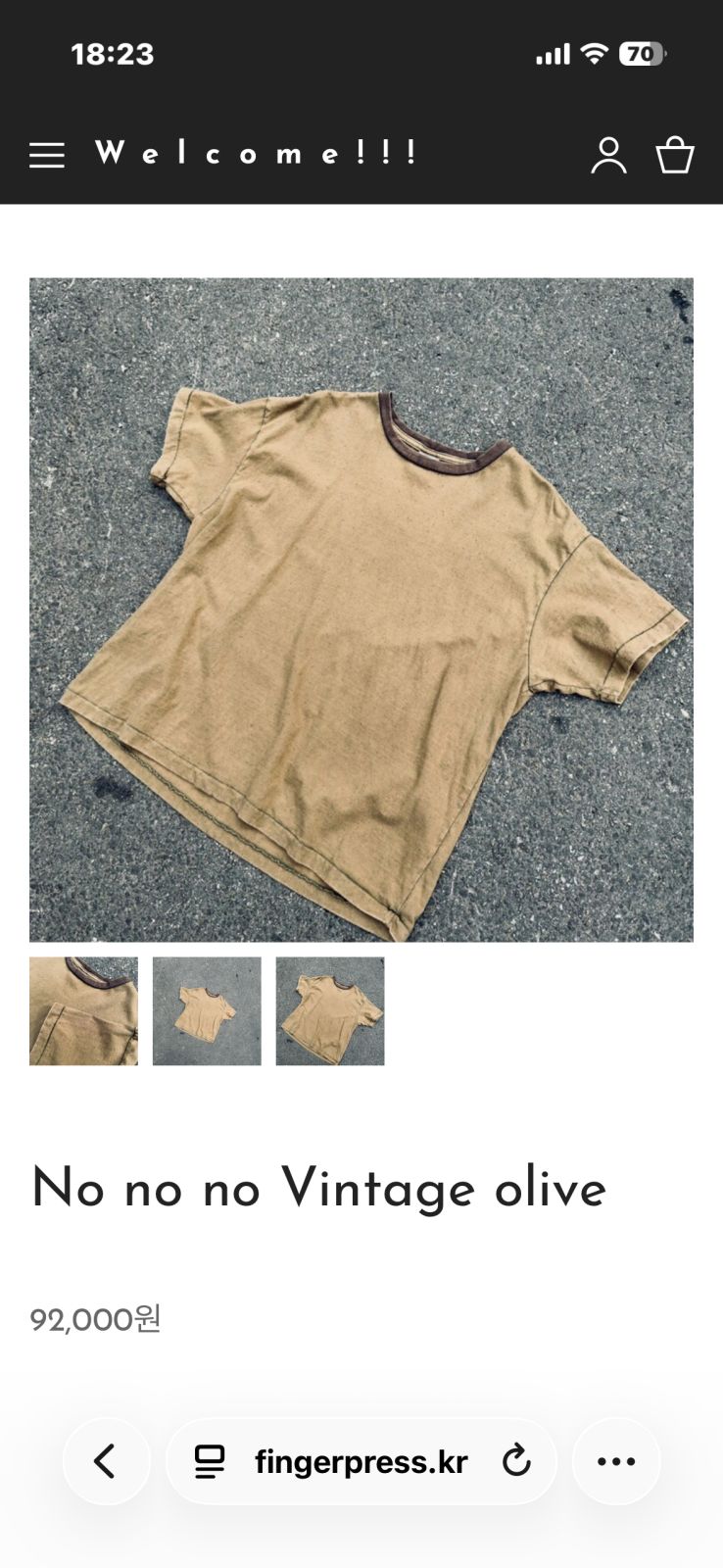Reload the page
The height and width of the screenshot is (1568, 723).
[516, 1461]
